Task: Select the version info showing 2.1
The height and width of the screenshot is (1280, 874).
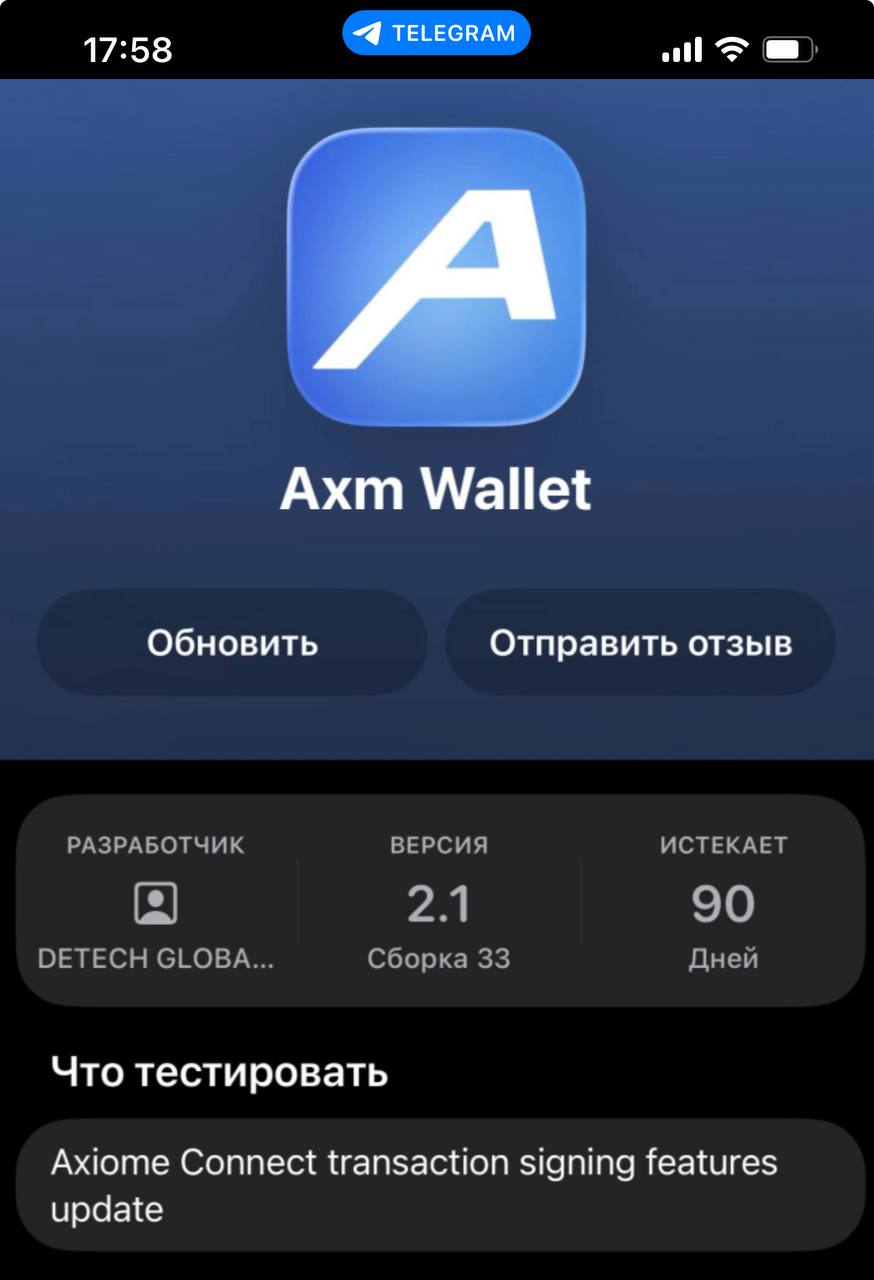Action: click(440, 903)
